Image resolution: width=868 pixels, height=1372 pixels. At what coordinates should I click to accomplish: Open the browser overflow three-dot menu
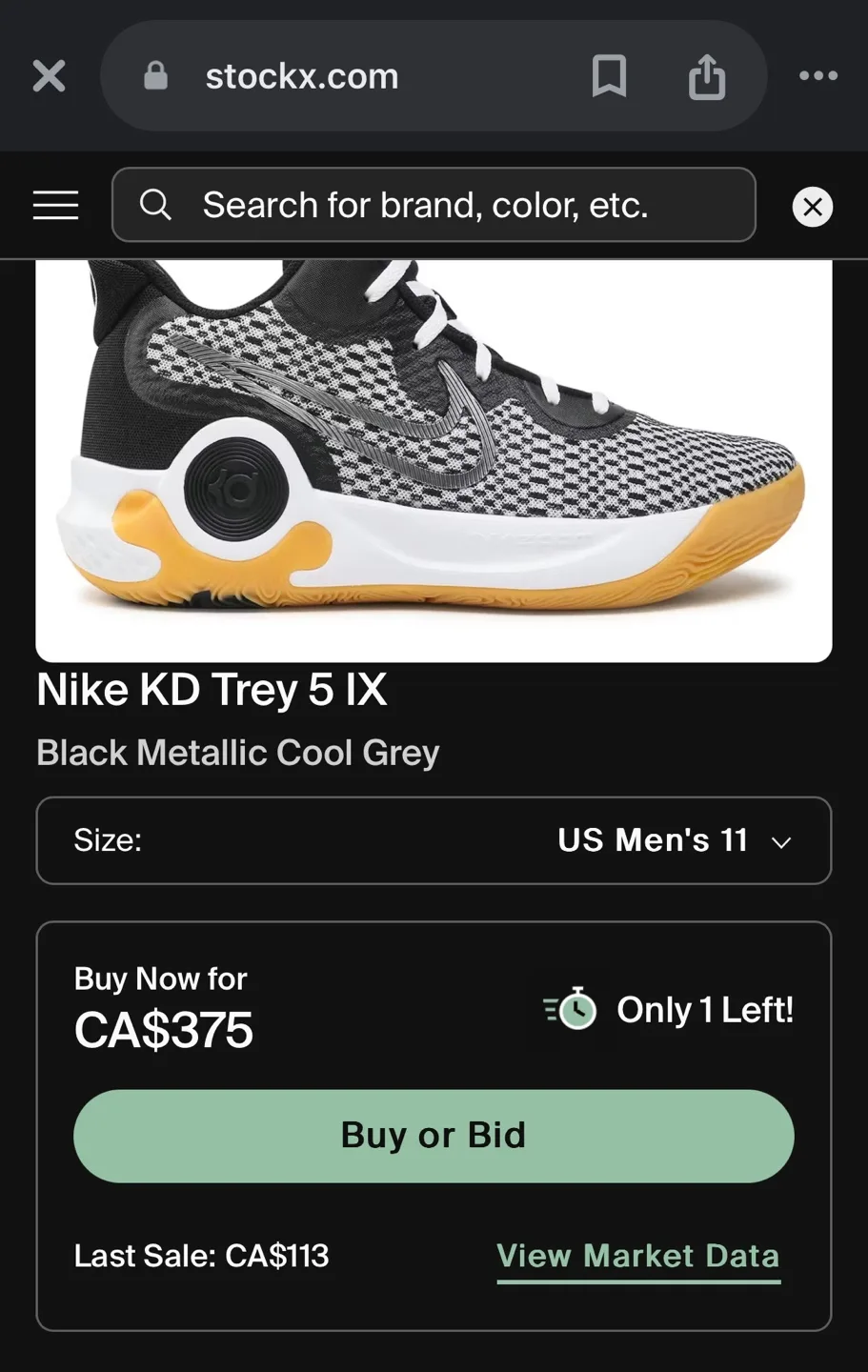click(x=818, y=76)
